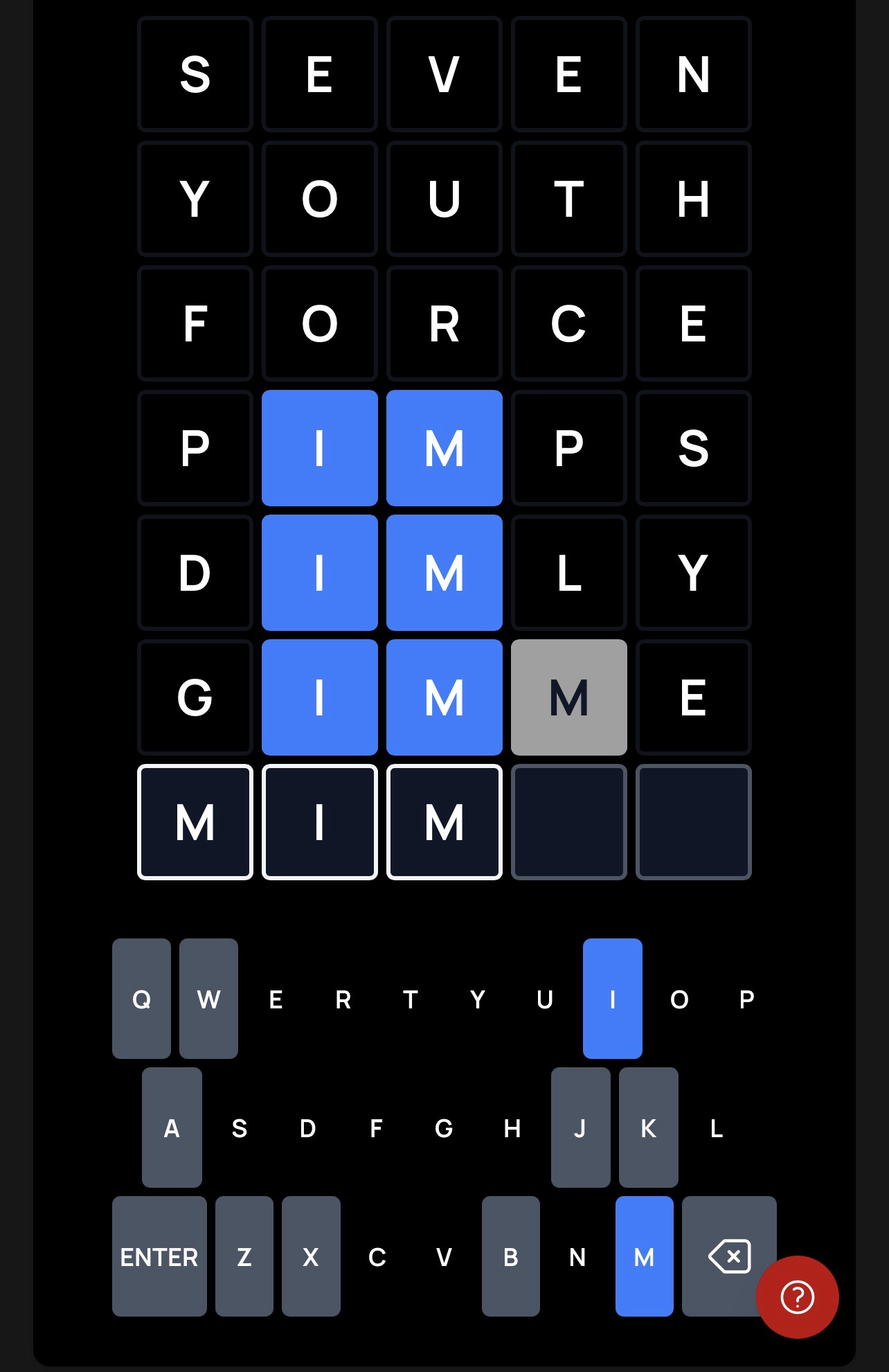The image size is (889, 1372).
Task: Tap the grayed-out A key
Action: point(172,1128)
